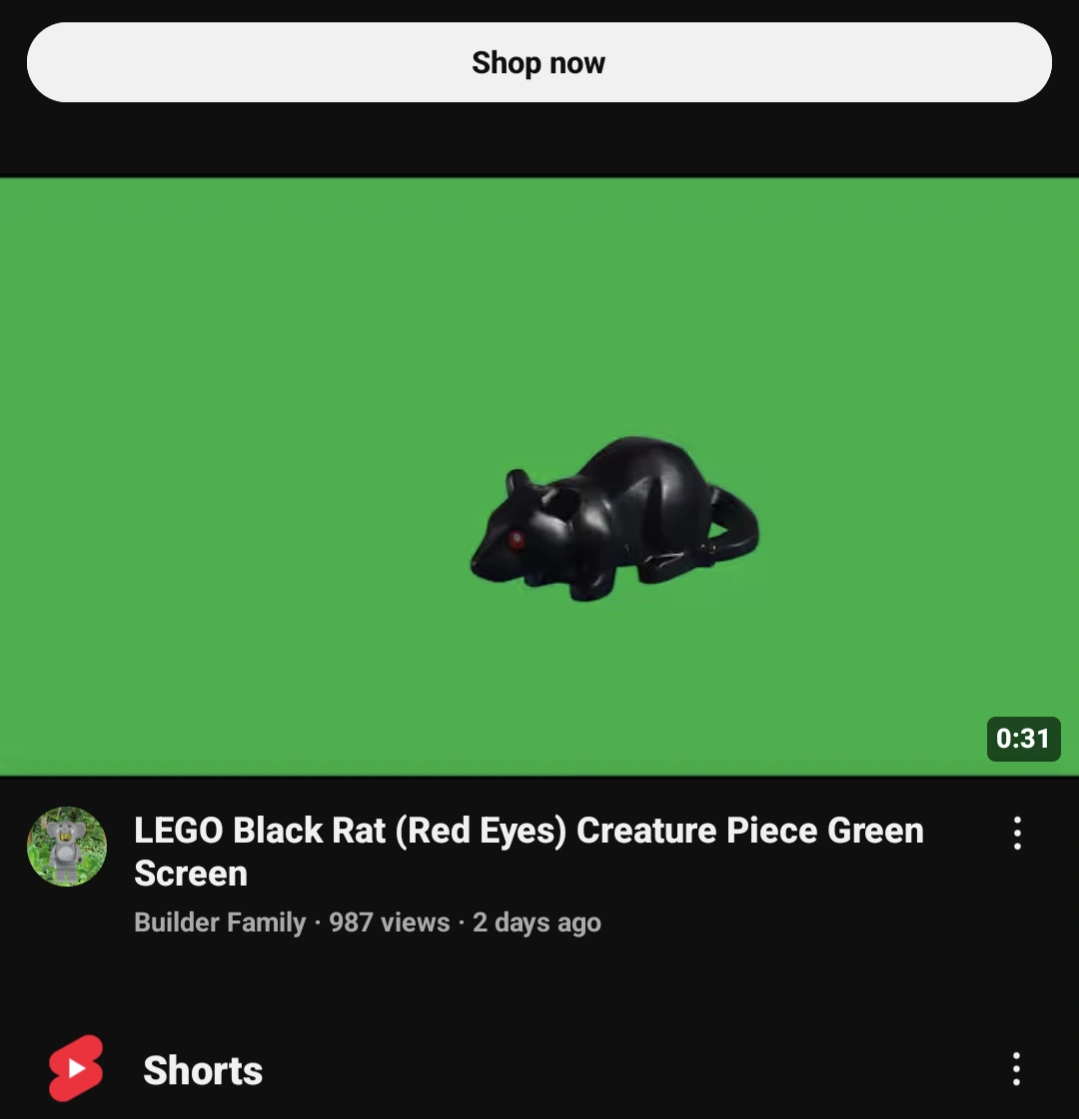This screenshot has height=1119, width=1079.
Task: Visit the Builder Family channel name
Action: [x=219, y=922]
